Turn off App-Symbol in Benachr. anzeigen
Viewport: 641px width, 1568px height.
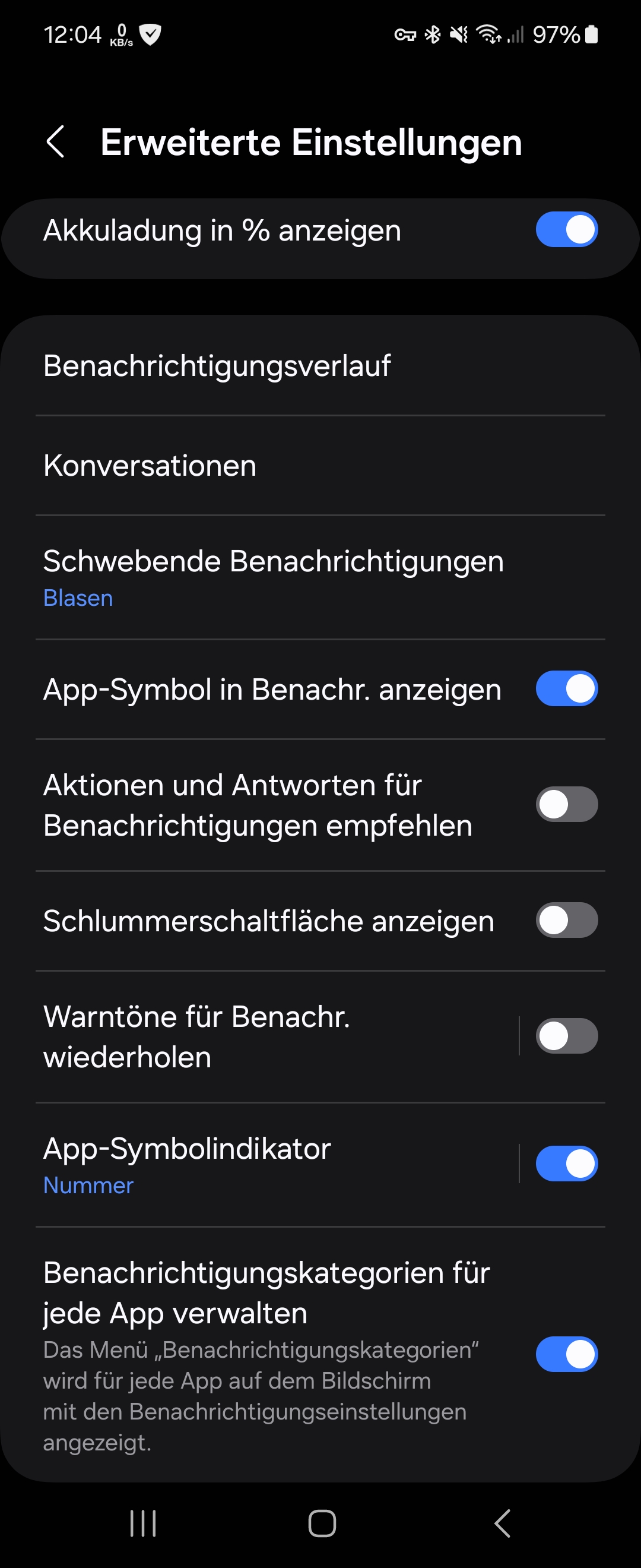pyautogui.click(x=566, y=688)
